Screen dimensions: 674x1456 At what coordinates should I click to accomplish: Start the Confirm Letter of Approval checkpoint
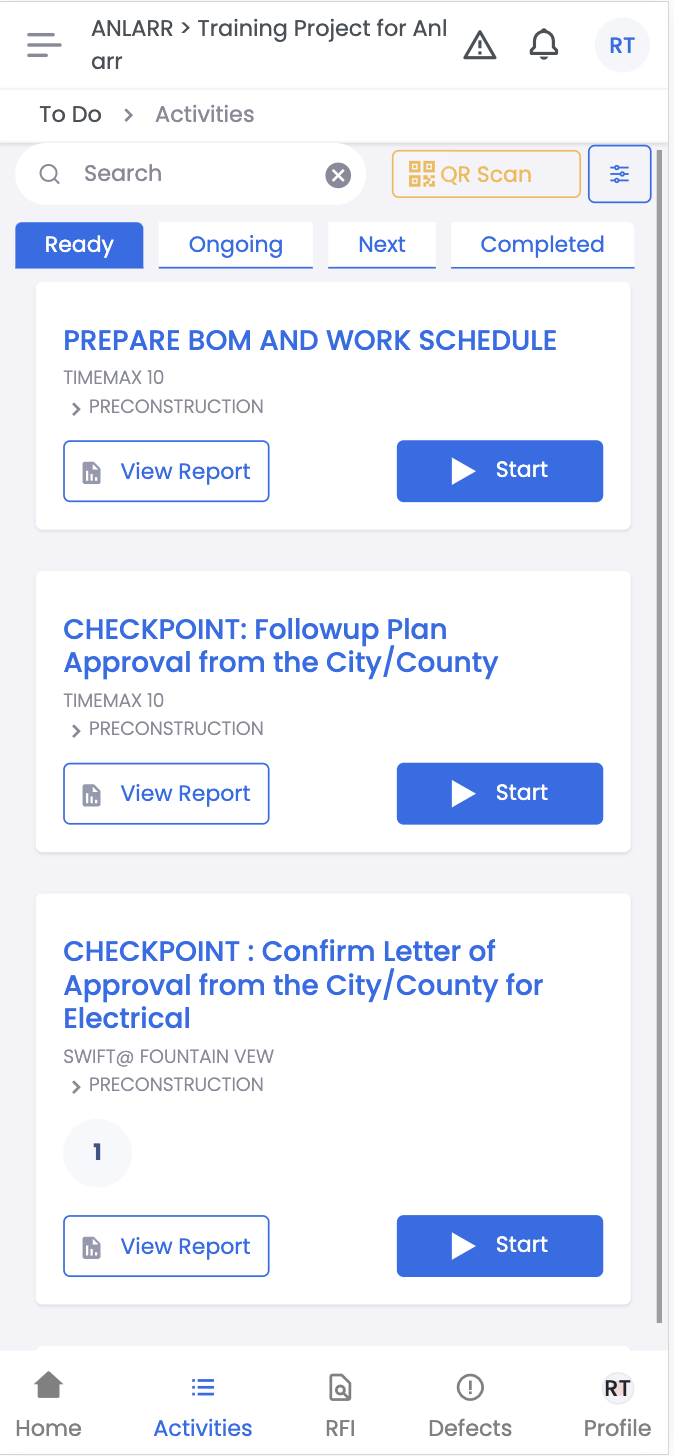tap(500, 1245)
